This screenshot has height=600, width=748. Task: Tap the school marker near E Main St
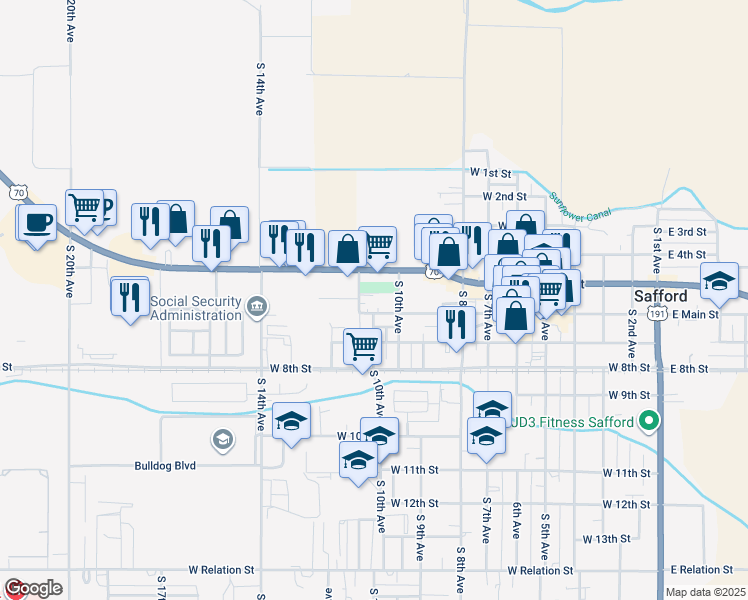[x=719, y=282]
